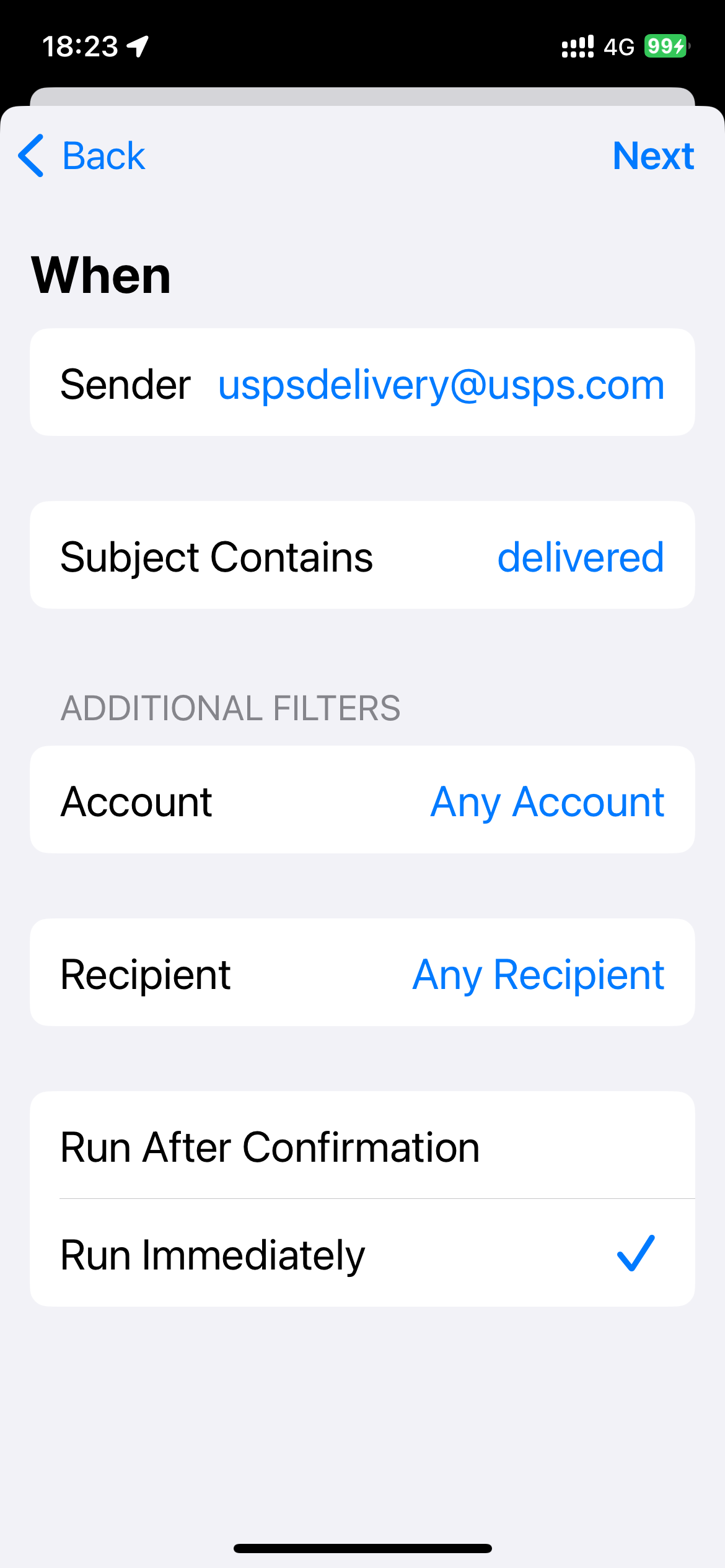
Task: Select Run After Confirmation
Action: [x=362, y=1146]
